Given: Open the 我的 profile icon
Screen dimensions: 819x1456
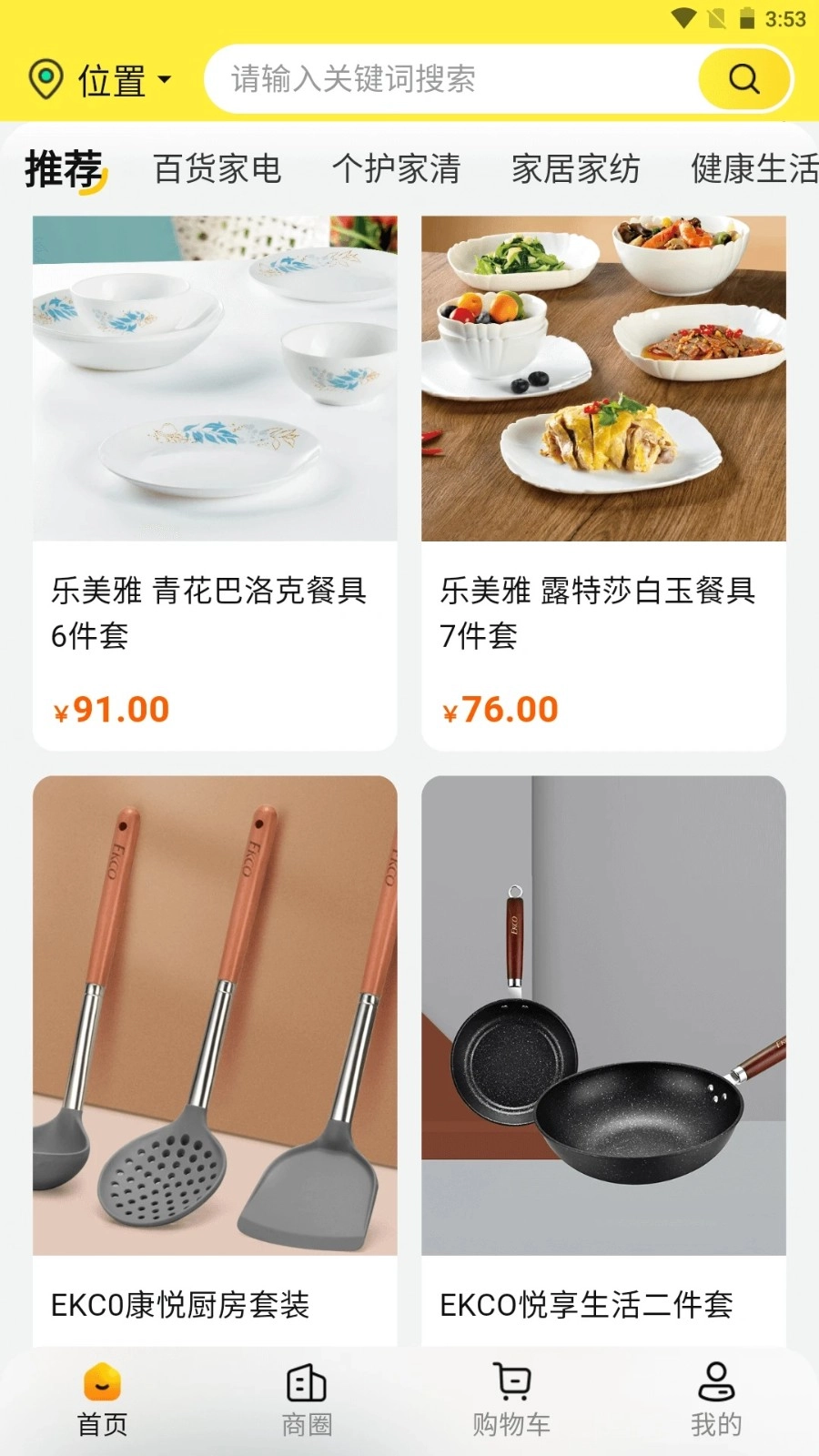Looking at the screenshot, I should [716, 1383].
